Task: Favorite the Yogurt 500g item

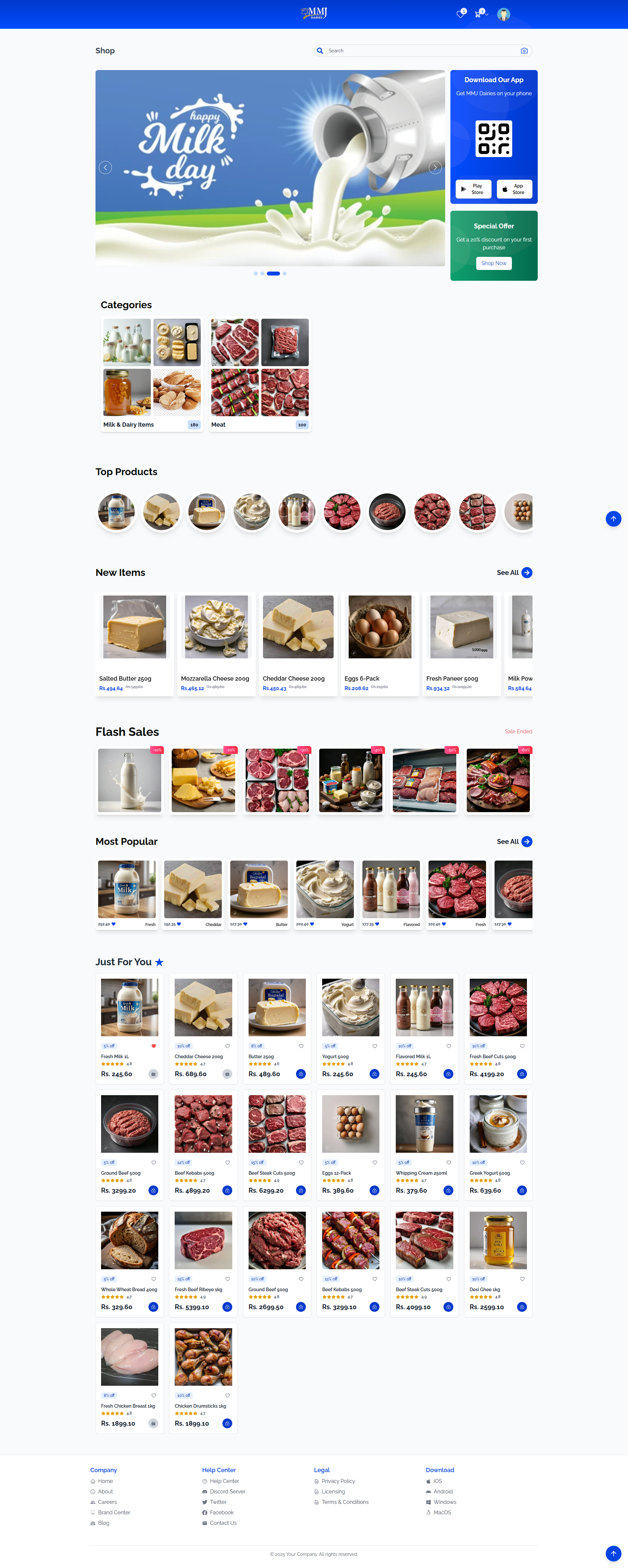Action: pyautogui.click(x=375, y=1046)
